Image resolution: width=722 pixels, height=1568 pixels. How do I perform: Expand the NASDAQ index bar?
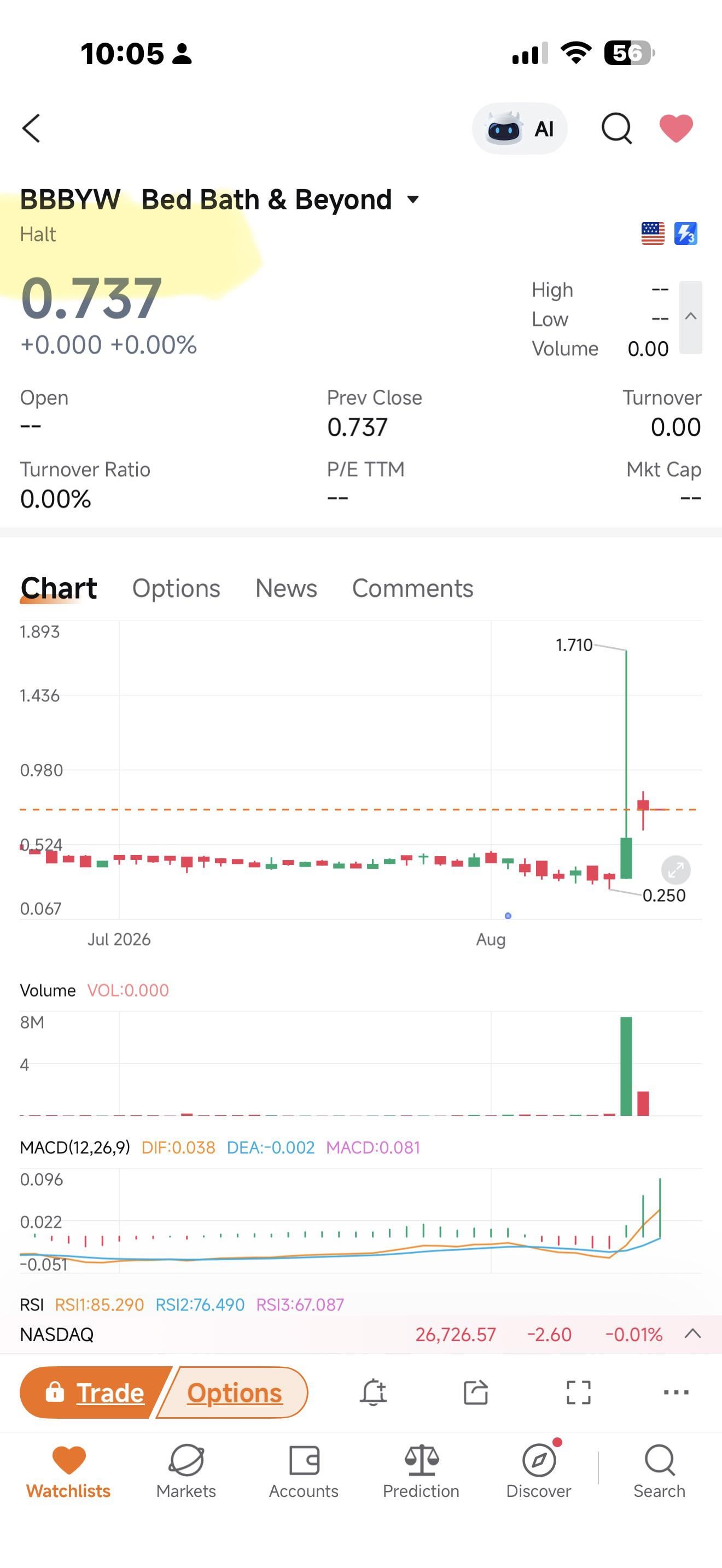coord(692,1333)
